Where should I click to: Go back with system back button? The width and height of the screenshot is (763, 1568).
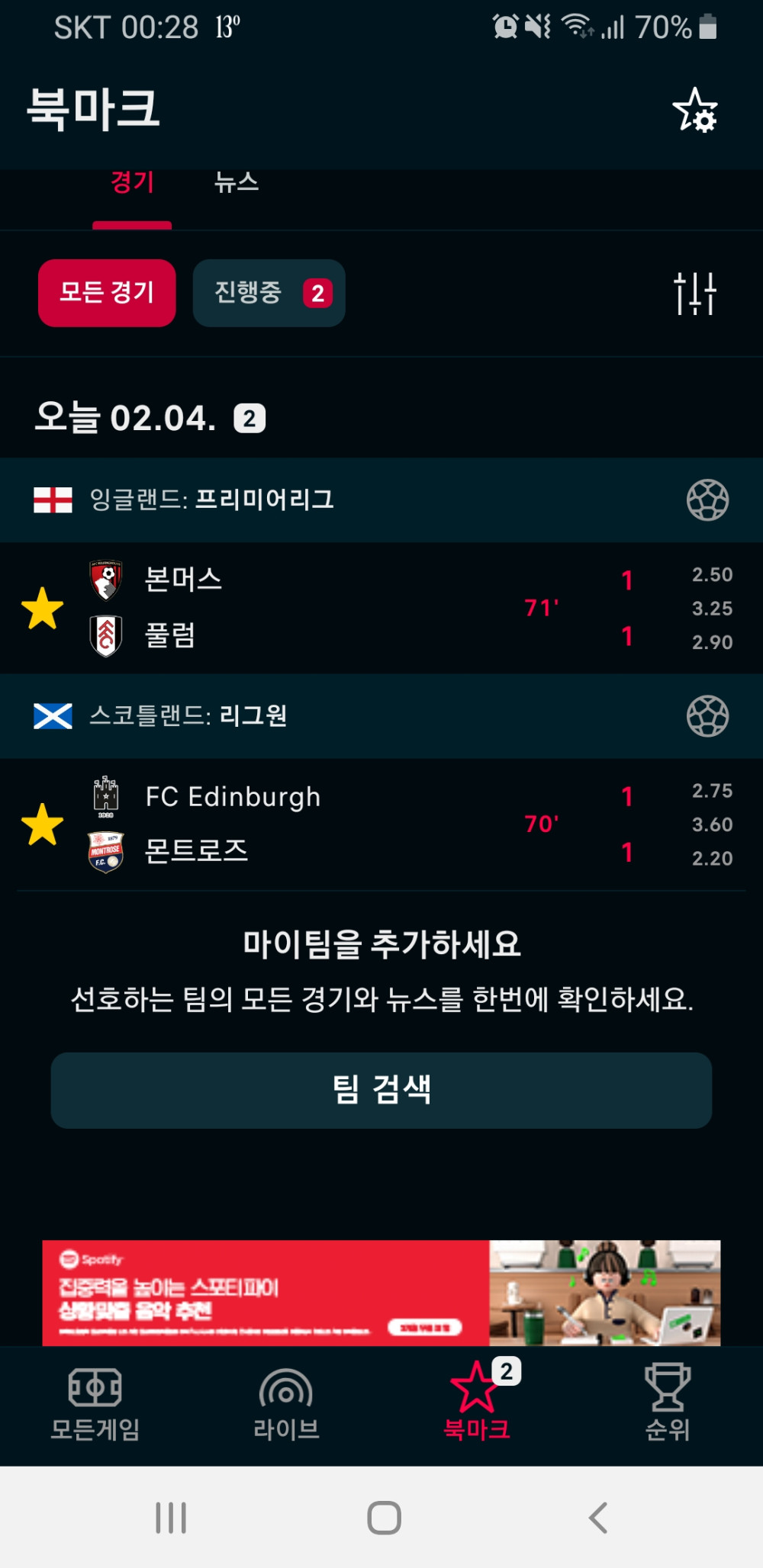[x=598, y=1518]
